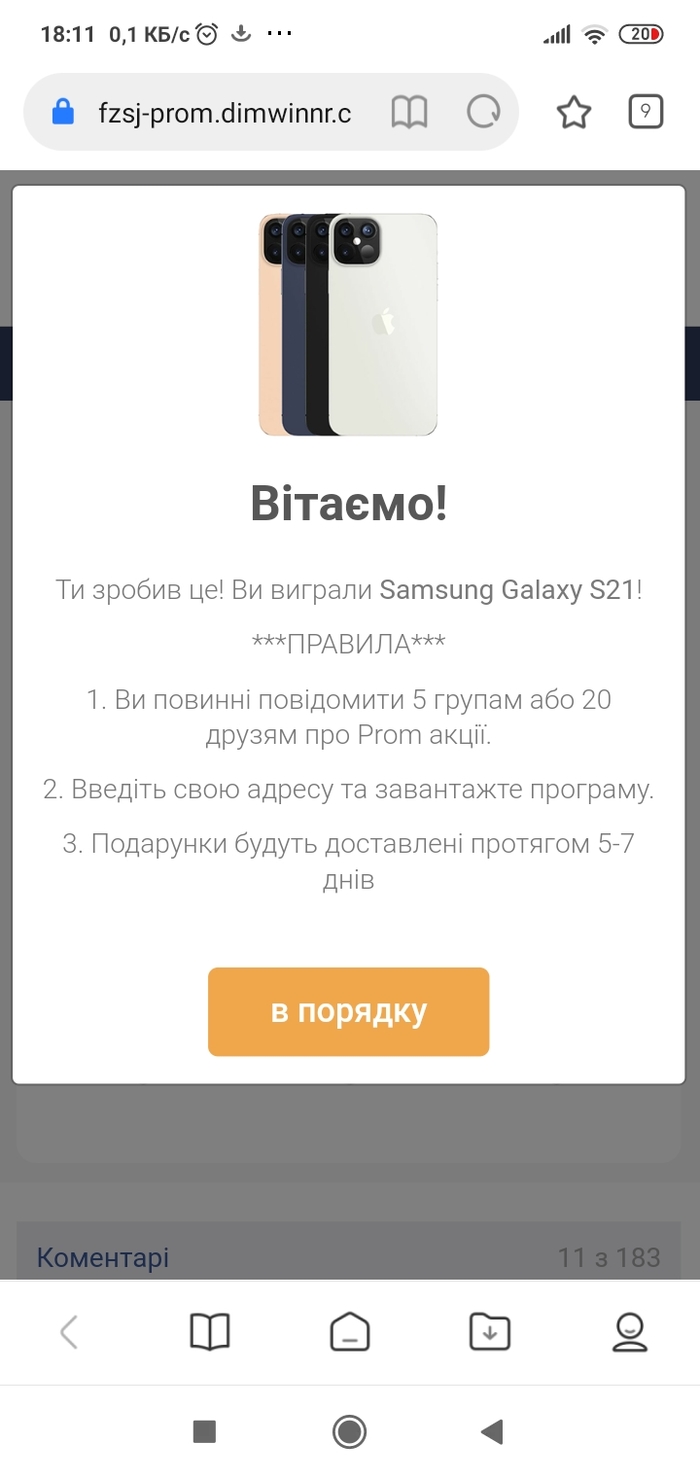Open bookmarks from the bottom toolbar
The width and height of the screenshot is (700, 1478).
pos(209,1331)
